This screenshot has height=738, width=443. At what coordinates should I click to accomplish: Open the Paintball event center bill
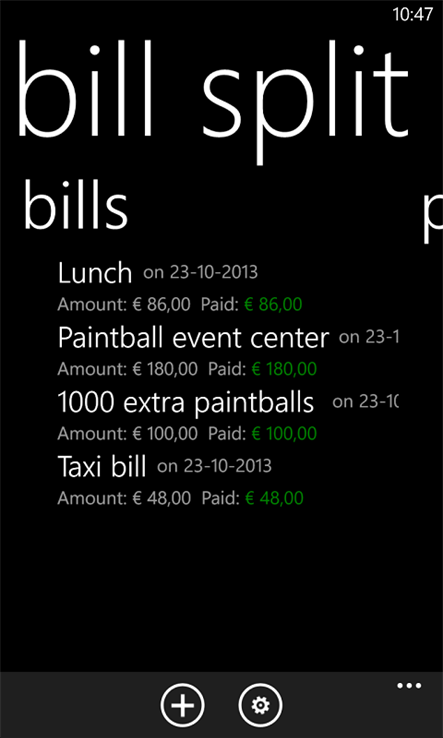(228, 351)
